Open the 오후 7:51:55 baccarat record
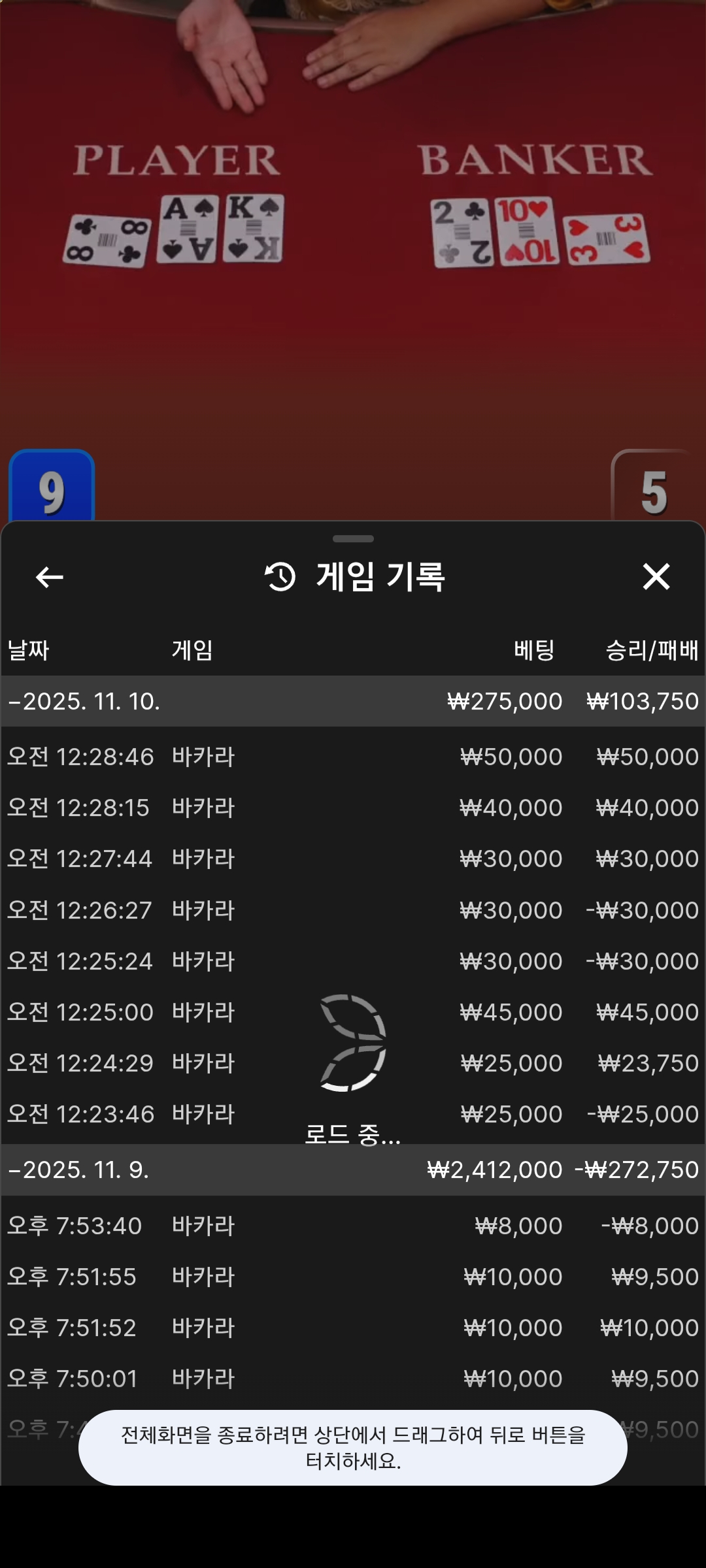Screen dimensions: 706x1568 (x=353, y=1277)
